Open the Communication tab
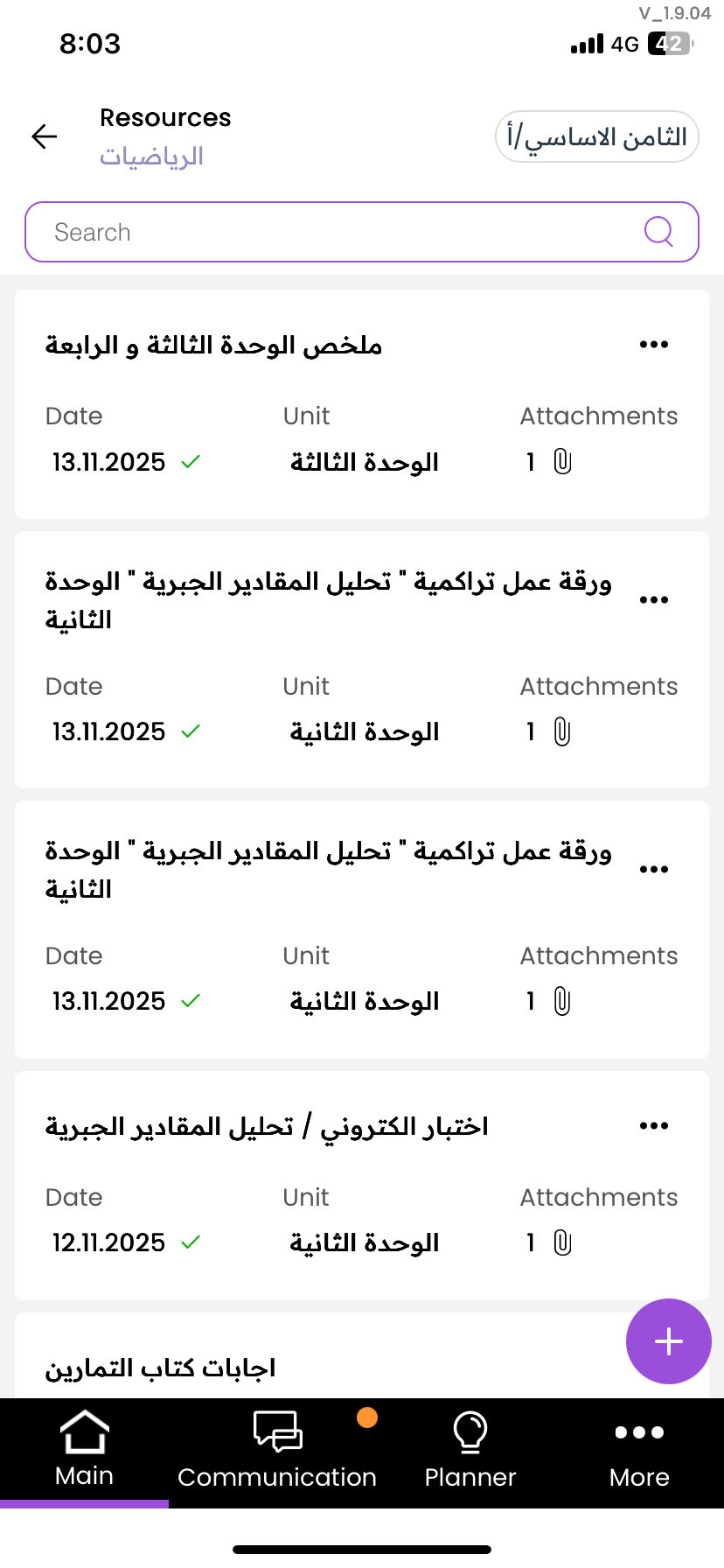 277,1450
